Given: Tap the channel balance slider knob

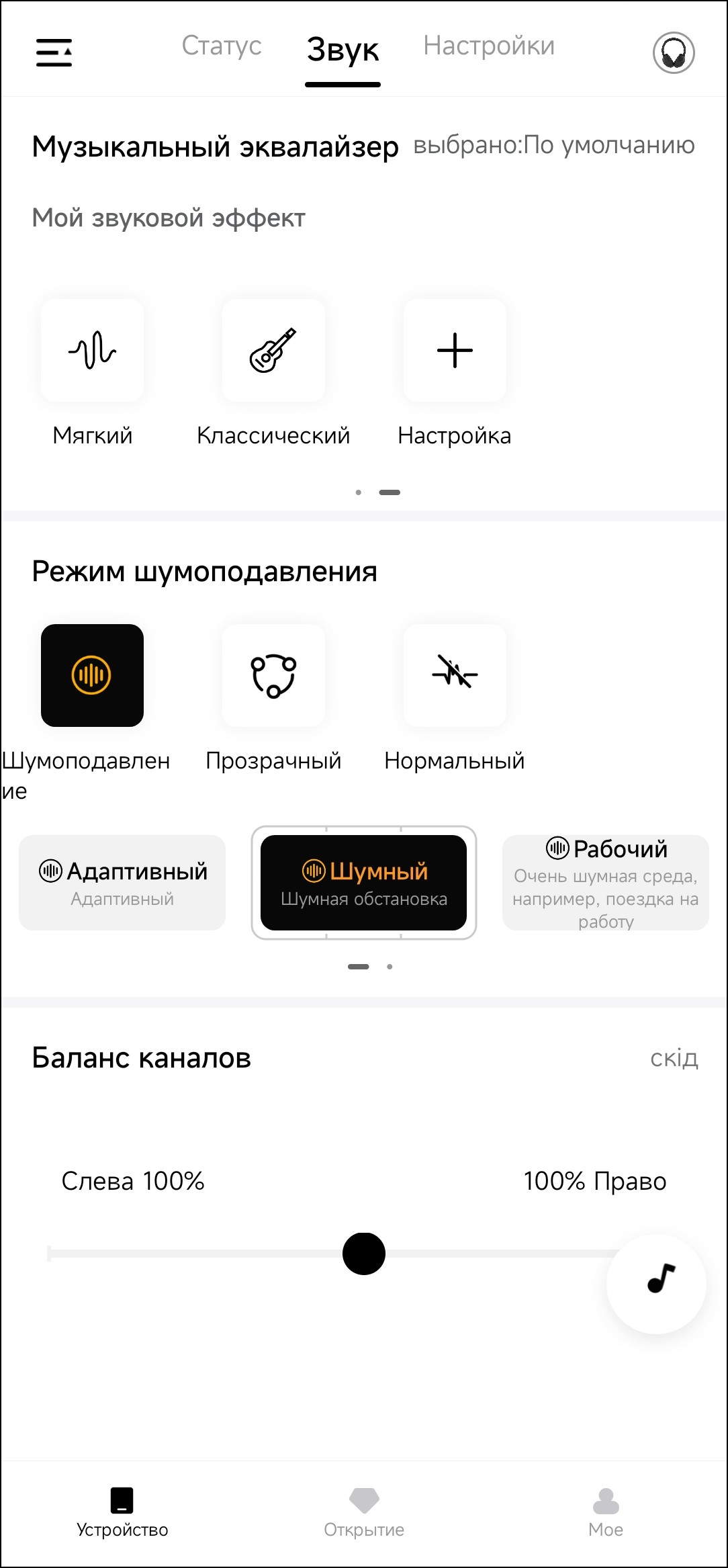Looking at the screenshot, I should coord(363,1253).
